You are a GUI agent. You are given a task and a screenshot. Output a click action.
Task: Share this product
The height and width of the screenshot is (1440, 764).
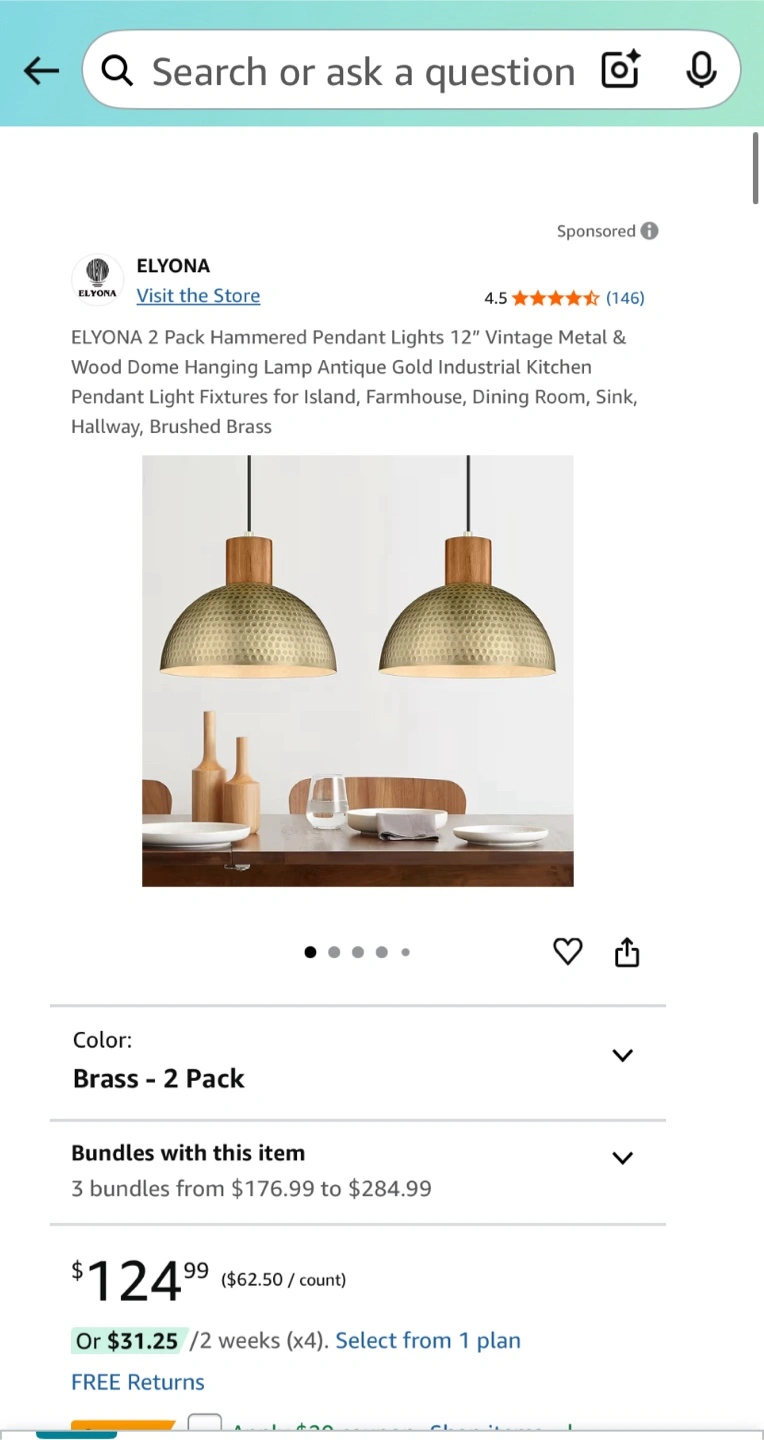pyautogui.click(x=627, y=952)
